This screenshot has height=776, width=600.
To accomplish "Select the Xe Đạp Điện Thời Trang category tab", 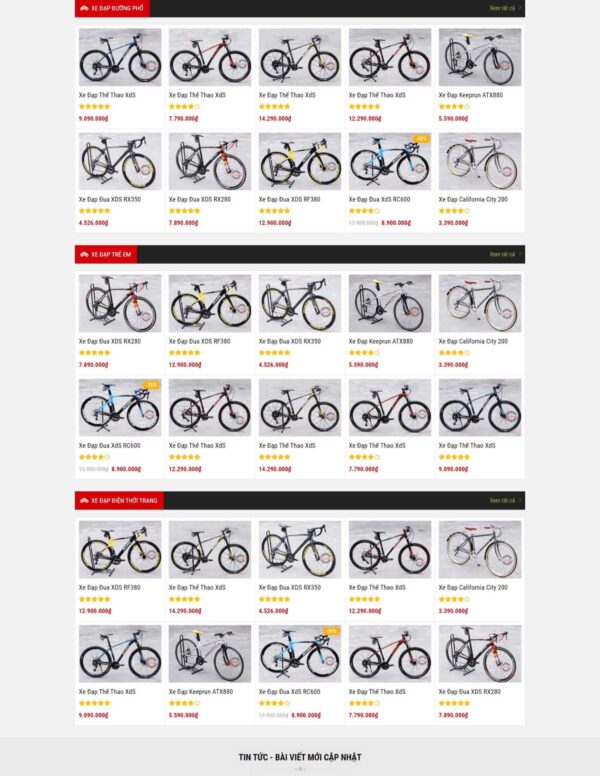I will (119, 500).
